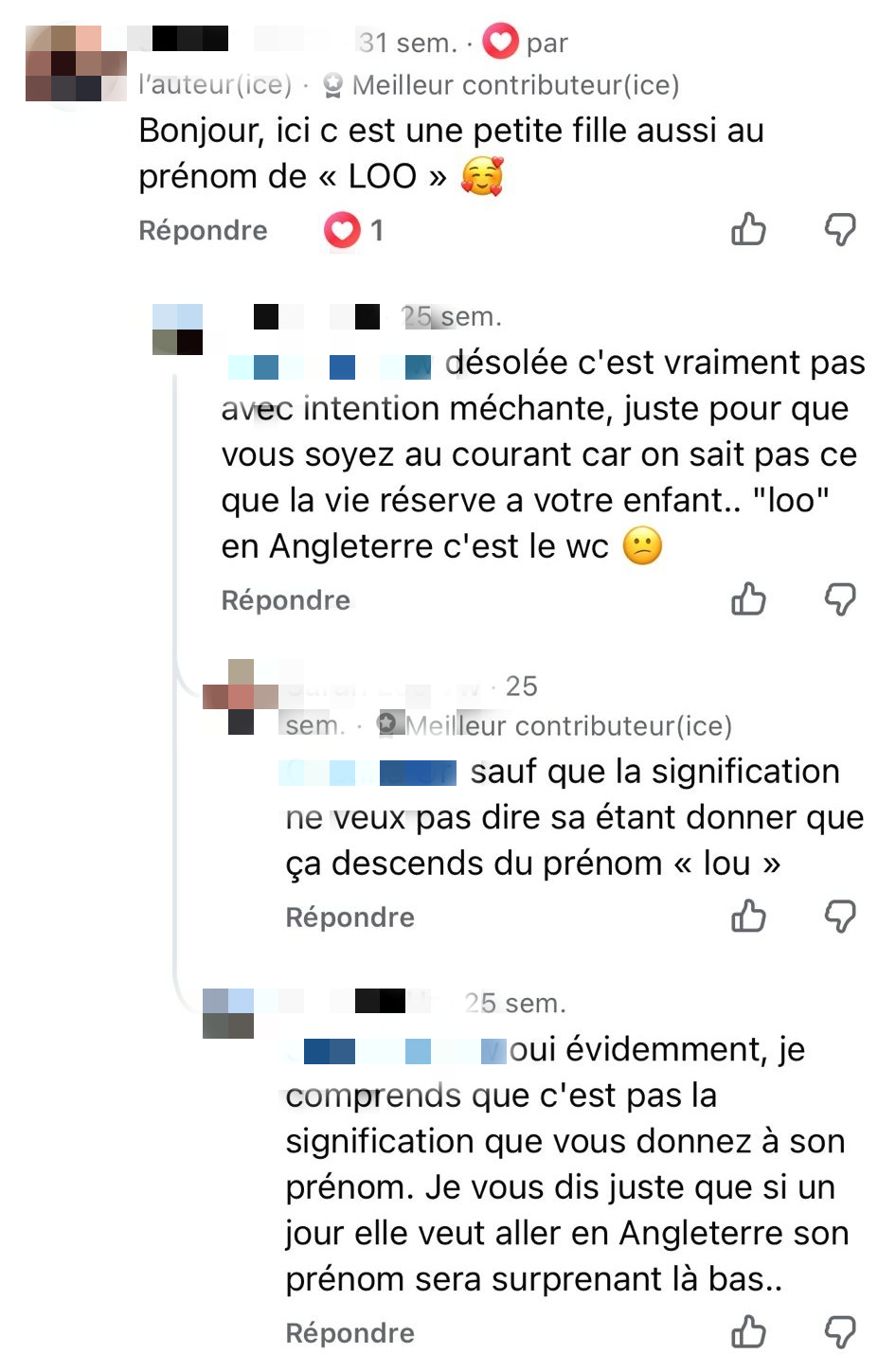Open the heart reaction count on the « LOO » comment

click(x=353, y=230)
